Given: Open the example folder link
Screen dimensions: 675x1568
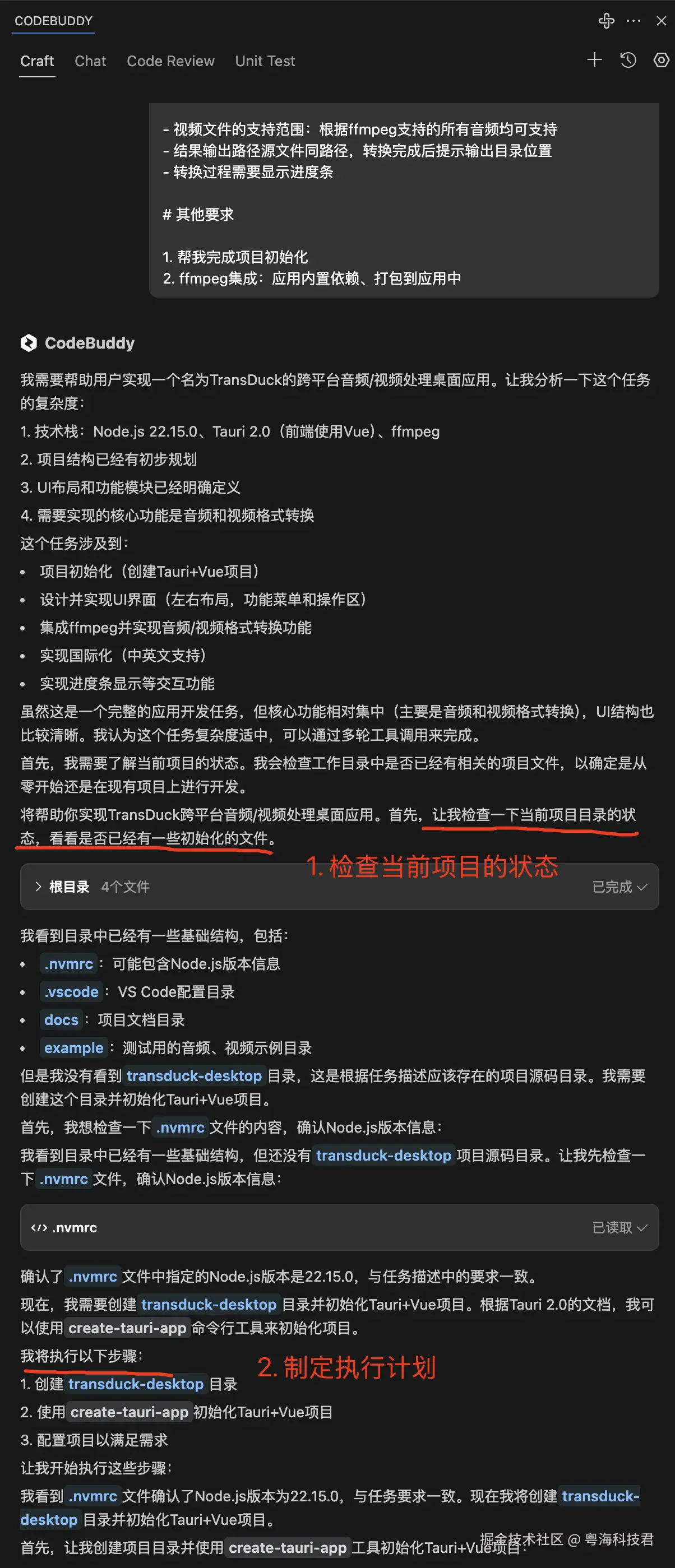Looking at the screenshot, I should click(73, 1047).
